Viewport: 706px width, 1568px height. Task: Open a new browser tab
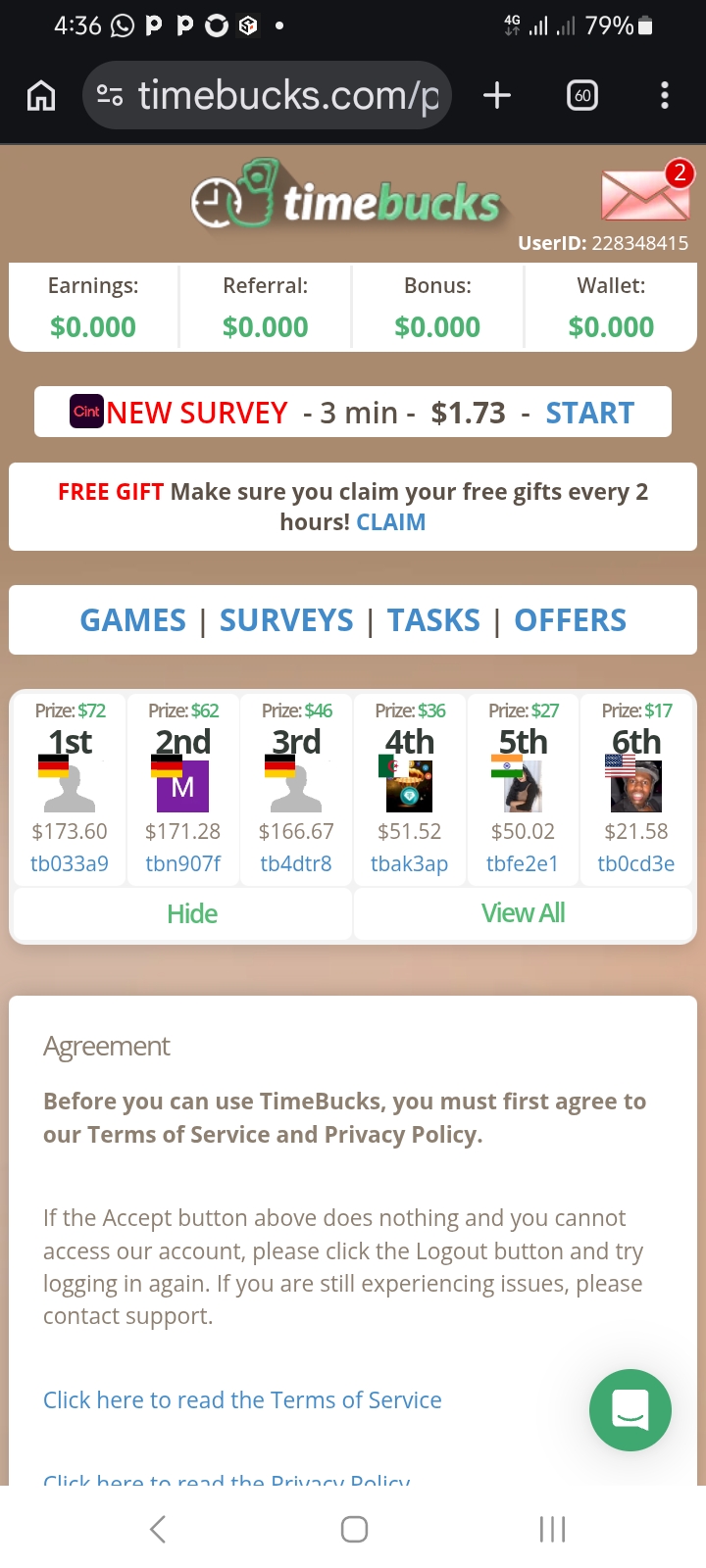pyautogui.click(x=497, y=95)
